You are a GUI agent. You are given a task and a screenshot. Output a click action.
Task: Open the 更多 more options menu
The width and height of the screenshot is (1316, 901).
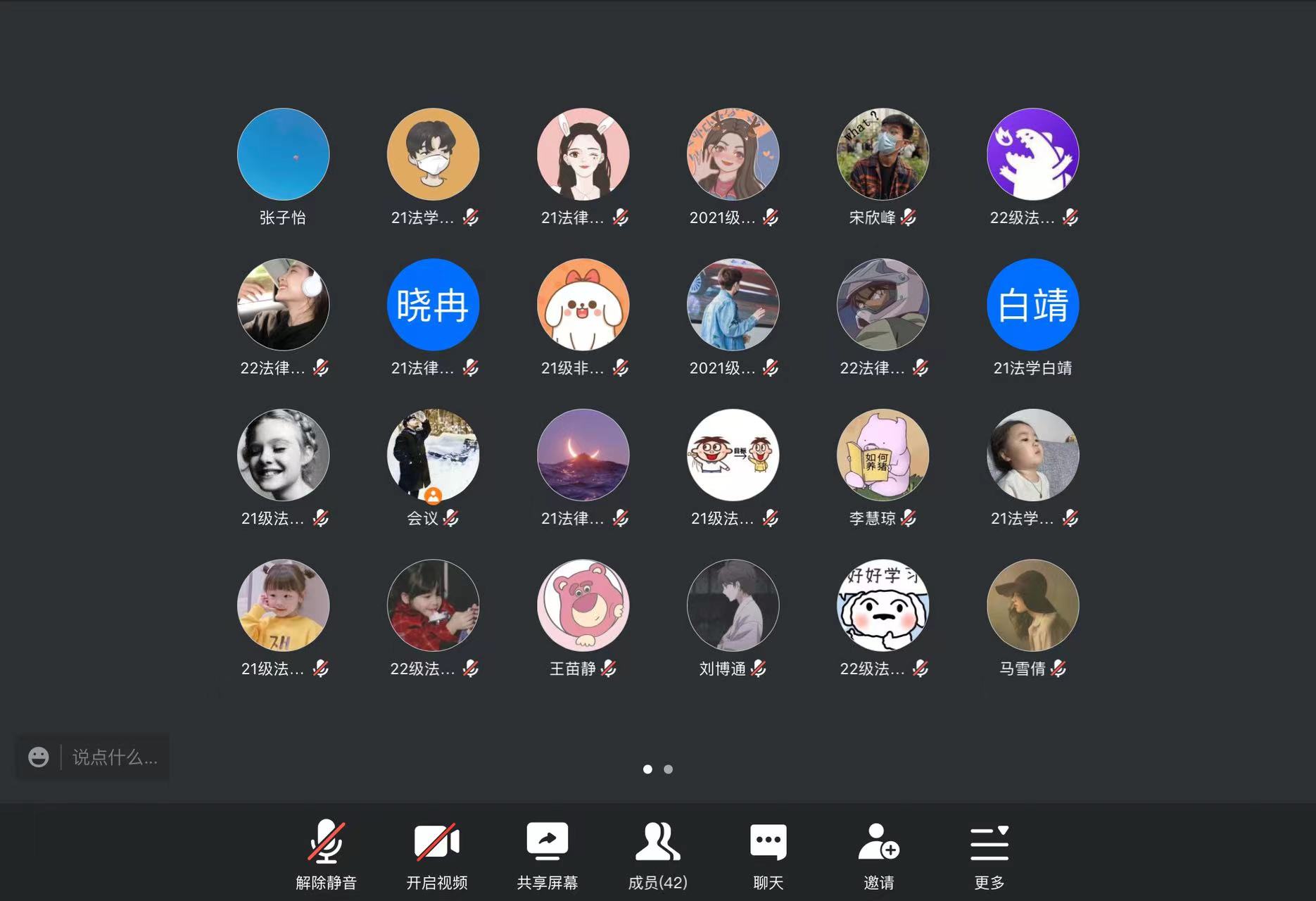(x=989, y=852)
